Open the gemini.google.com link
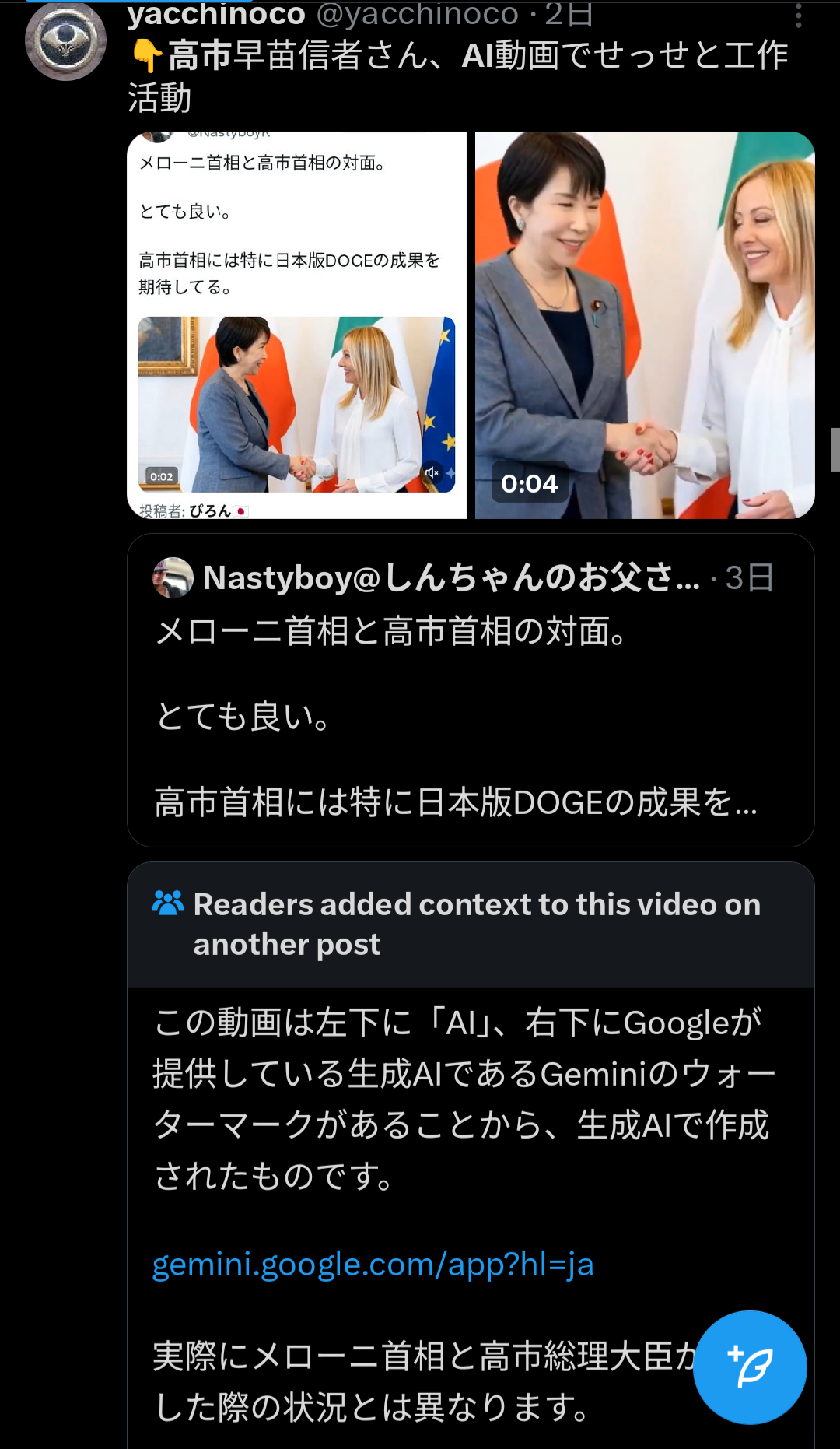The height and width of the screenshot is (1449, 840). tap(373, 1265)
